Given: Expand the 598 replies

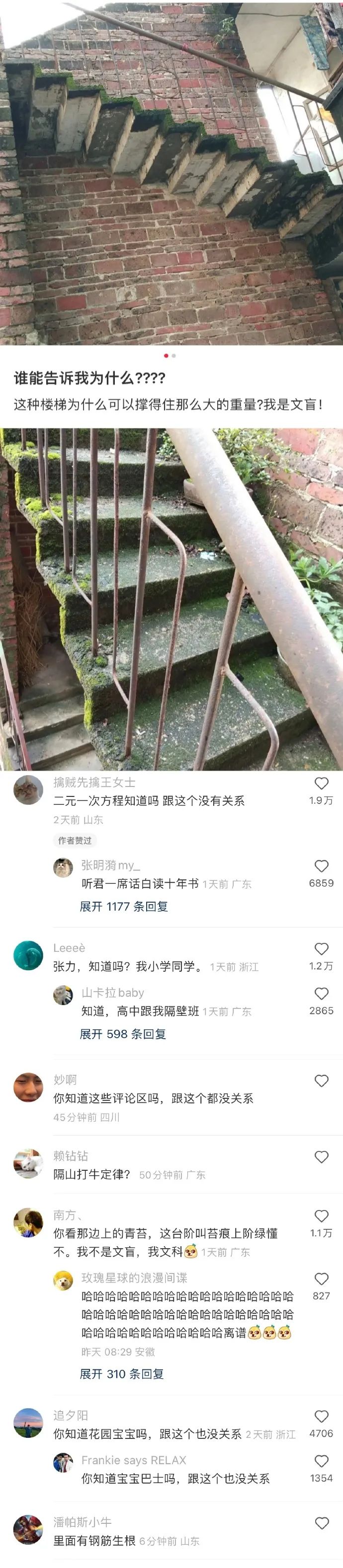Looking at the screenshot, I should (123, 1034).
